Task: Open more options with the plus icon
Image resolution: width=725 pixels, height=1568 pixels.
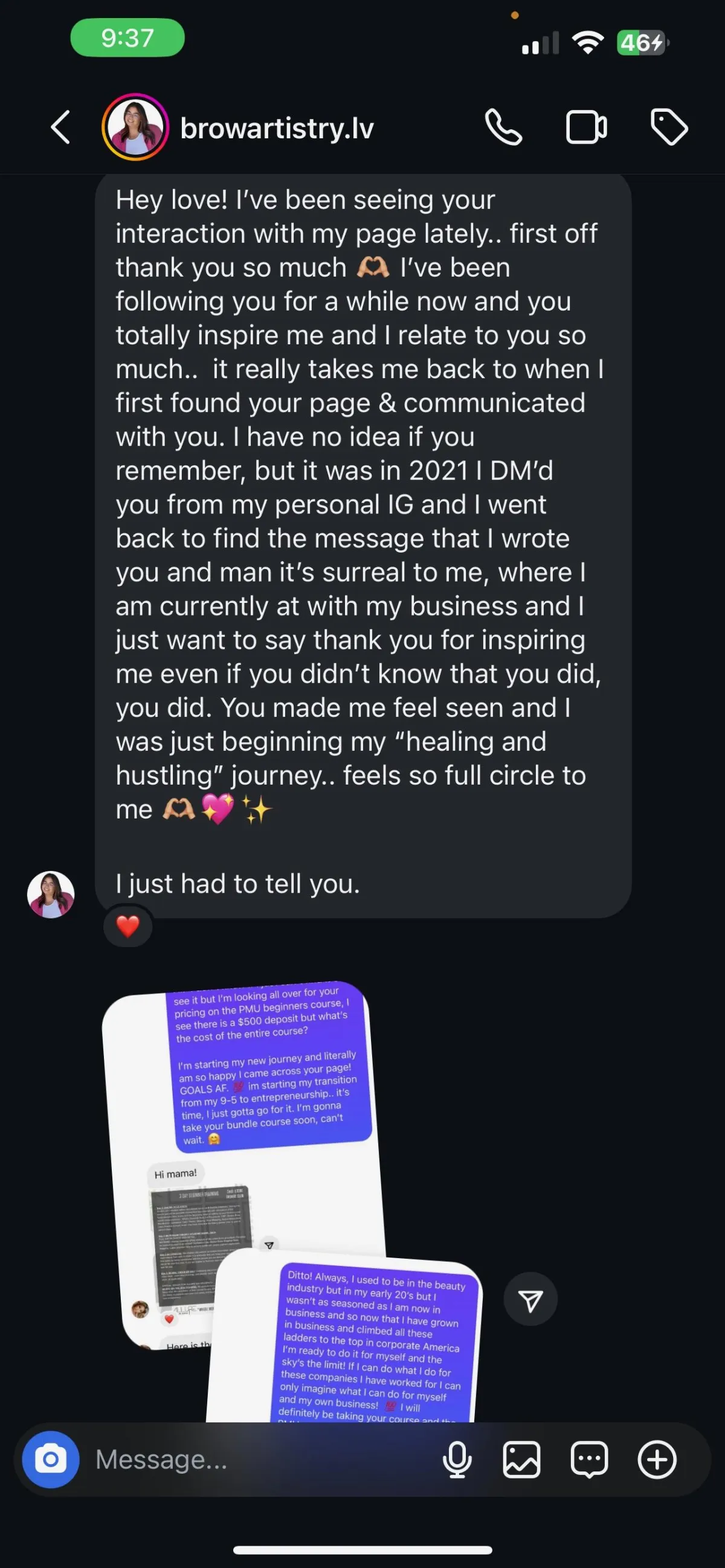Action: point(657,1460)
